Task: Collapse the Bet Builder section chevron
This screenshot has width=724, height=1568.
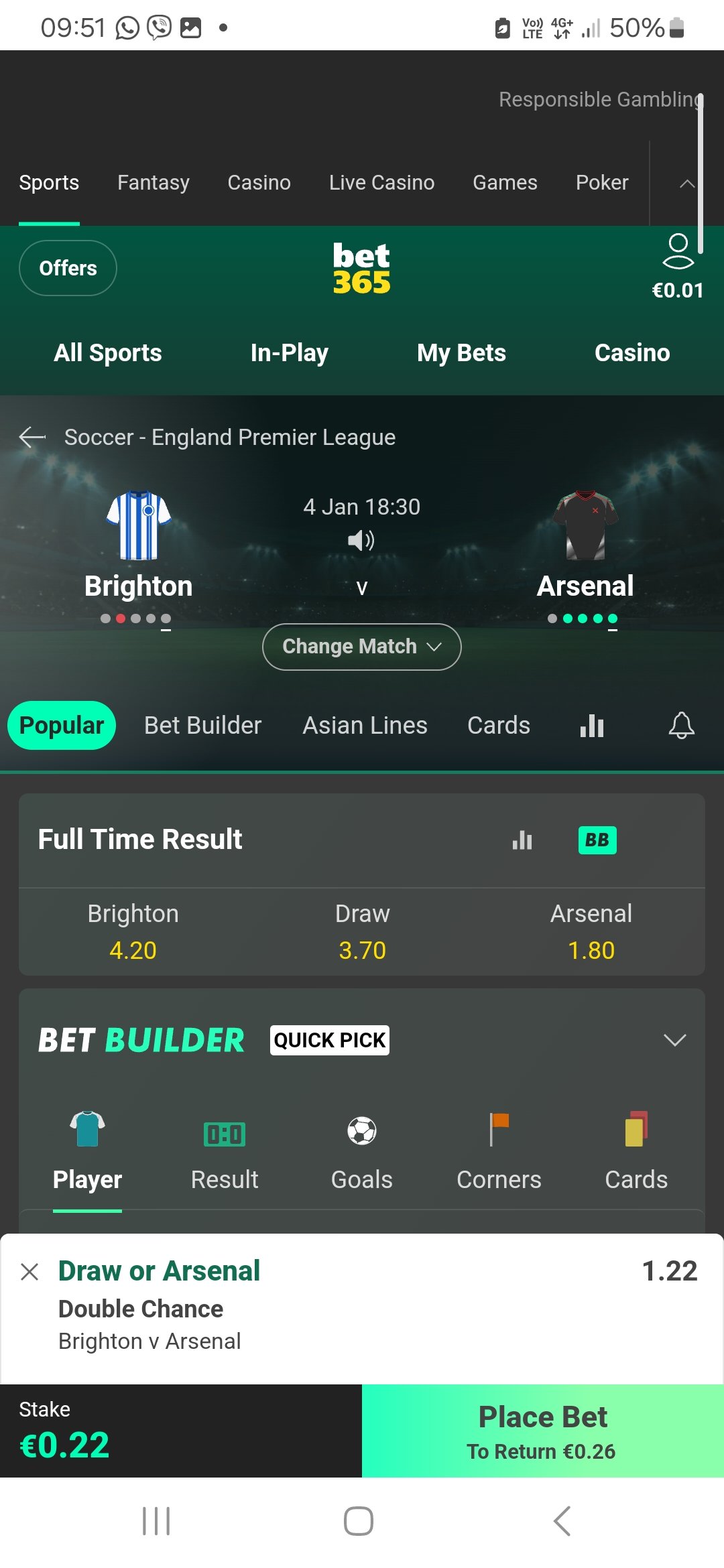Action: [x=674, y=1040]
